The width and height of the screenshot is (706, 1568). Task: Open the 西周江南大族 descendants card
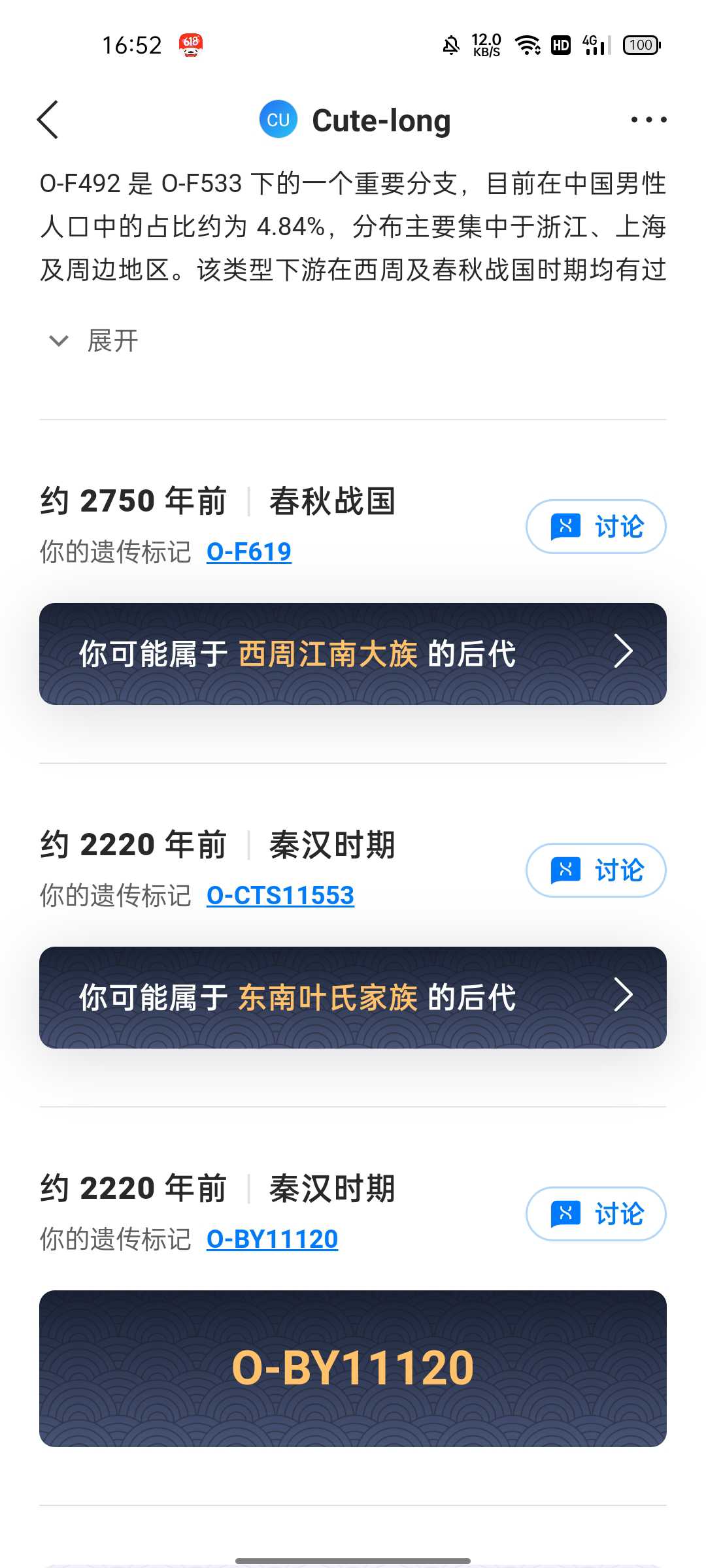(353, 654)
